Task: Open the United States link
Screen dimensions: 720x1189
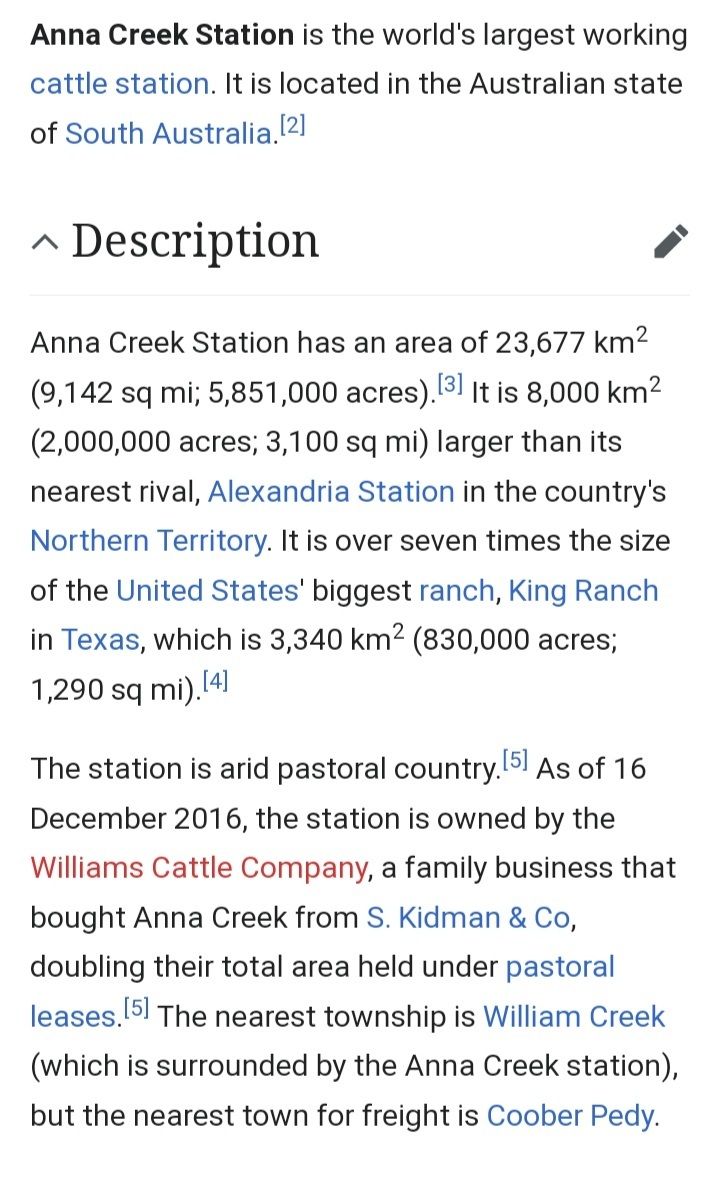Action: (208, 590)
